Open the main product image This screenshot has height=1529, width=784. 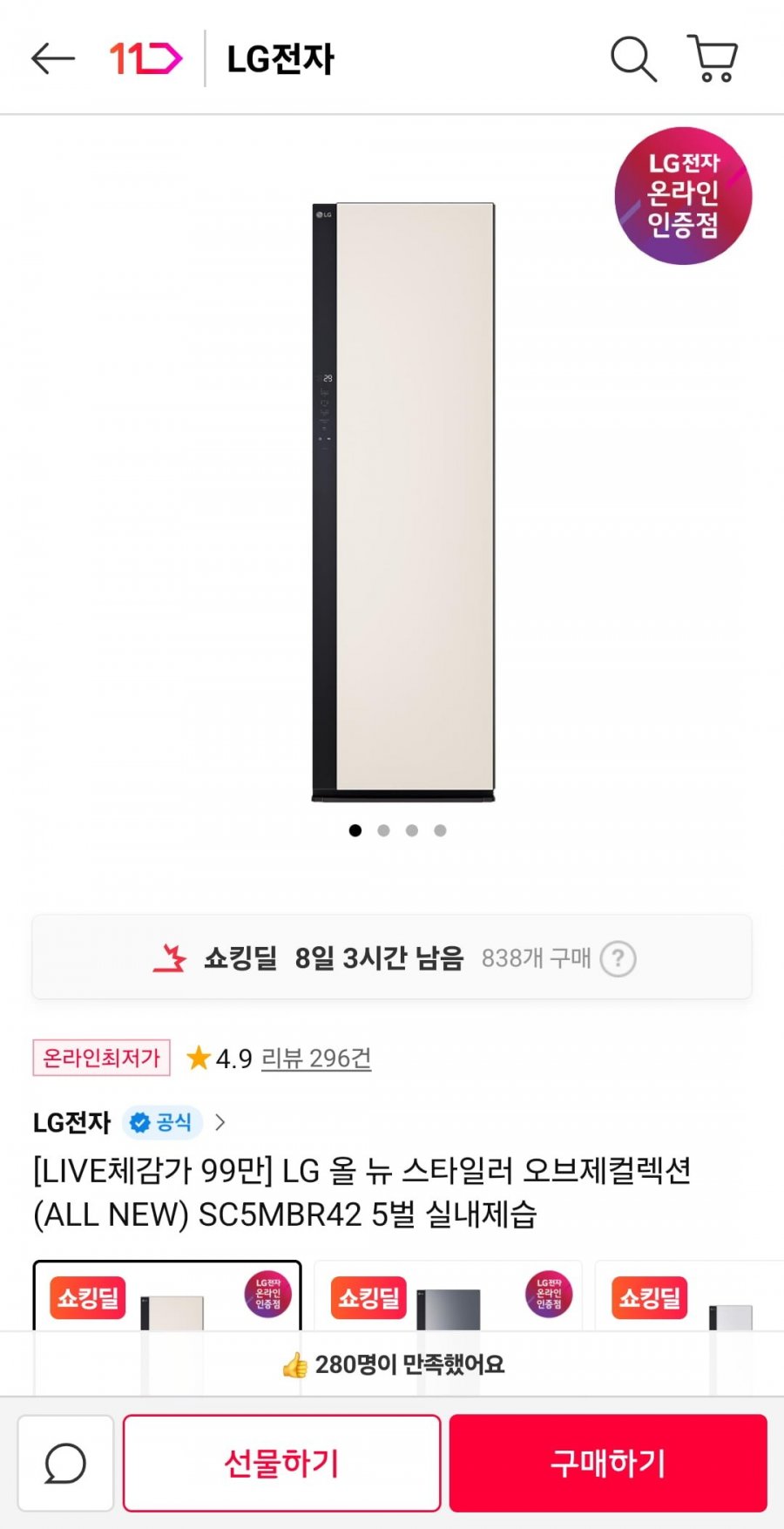point(403,501)
